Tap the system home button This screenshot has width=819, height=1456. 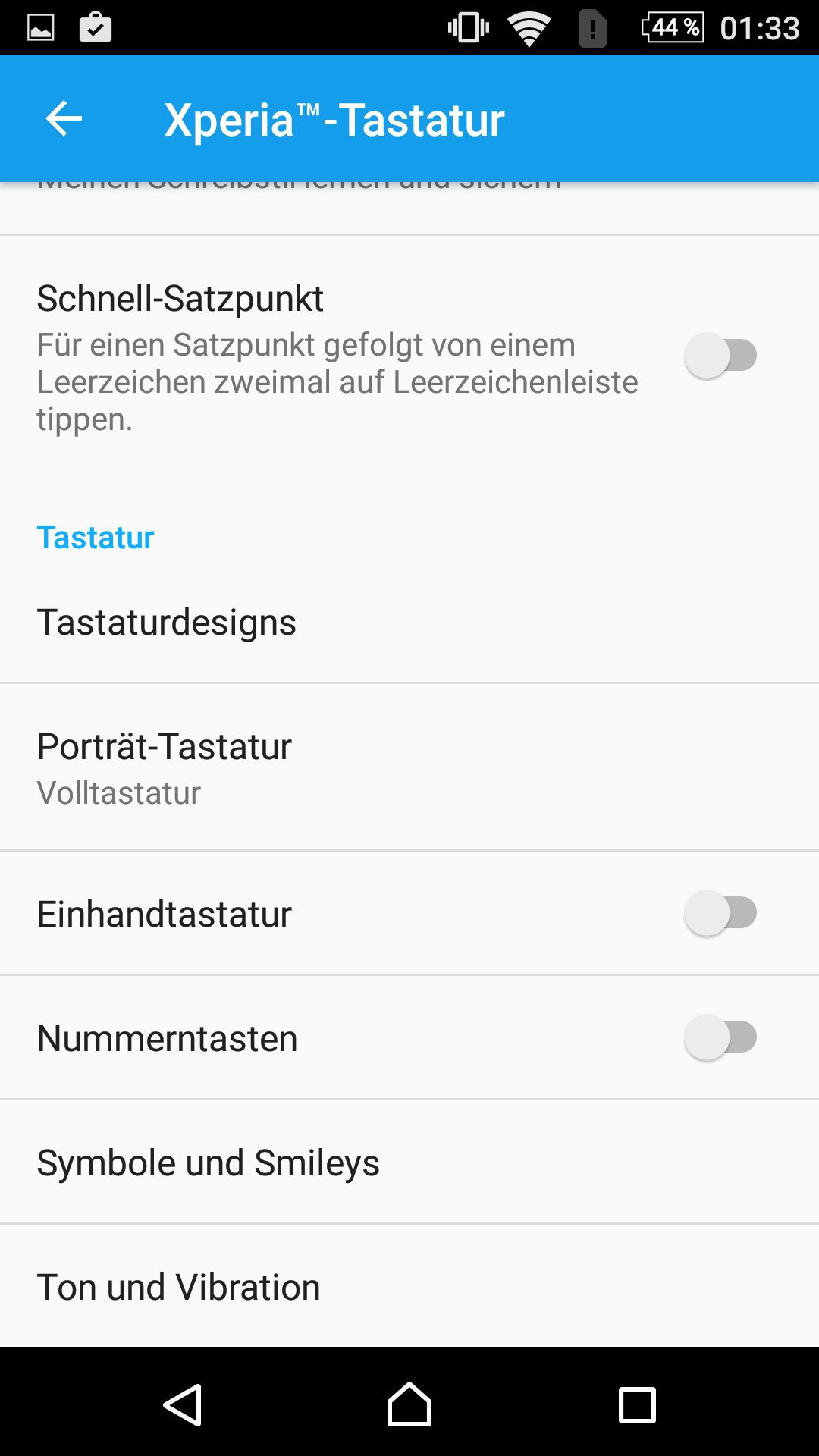pyautogui.click(x=409, y=1404)
